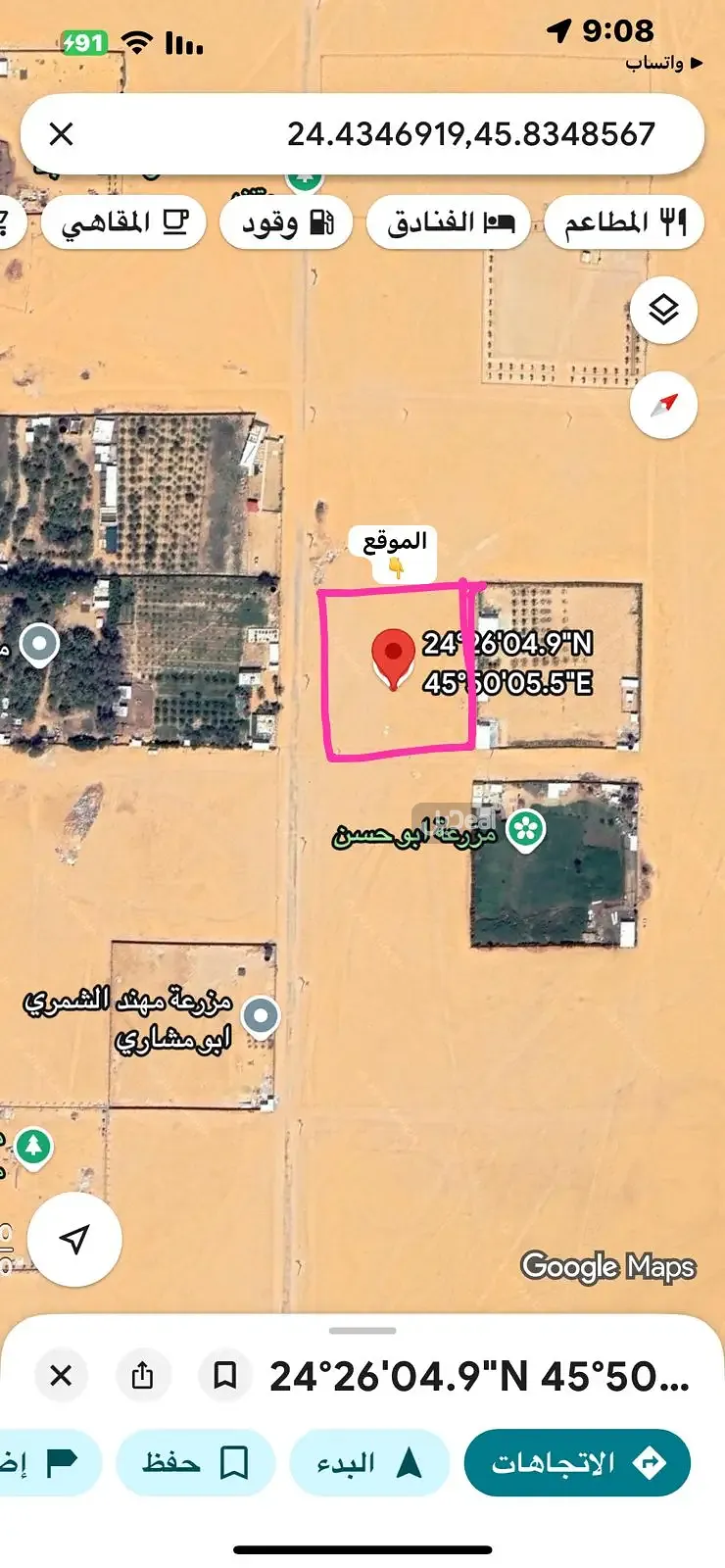This screenshot has width=725, height=1568.
Task: Show fuel stations with the وقود chip
Action: (x=286, y=222)
